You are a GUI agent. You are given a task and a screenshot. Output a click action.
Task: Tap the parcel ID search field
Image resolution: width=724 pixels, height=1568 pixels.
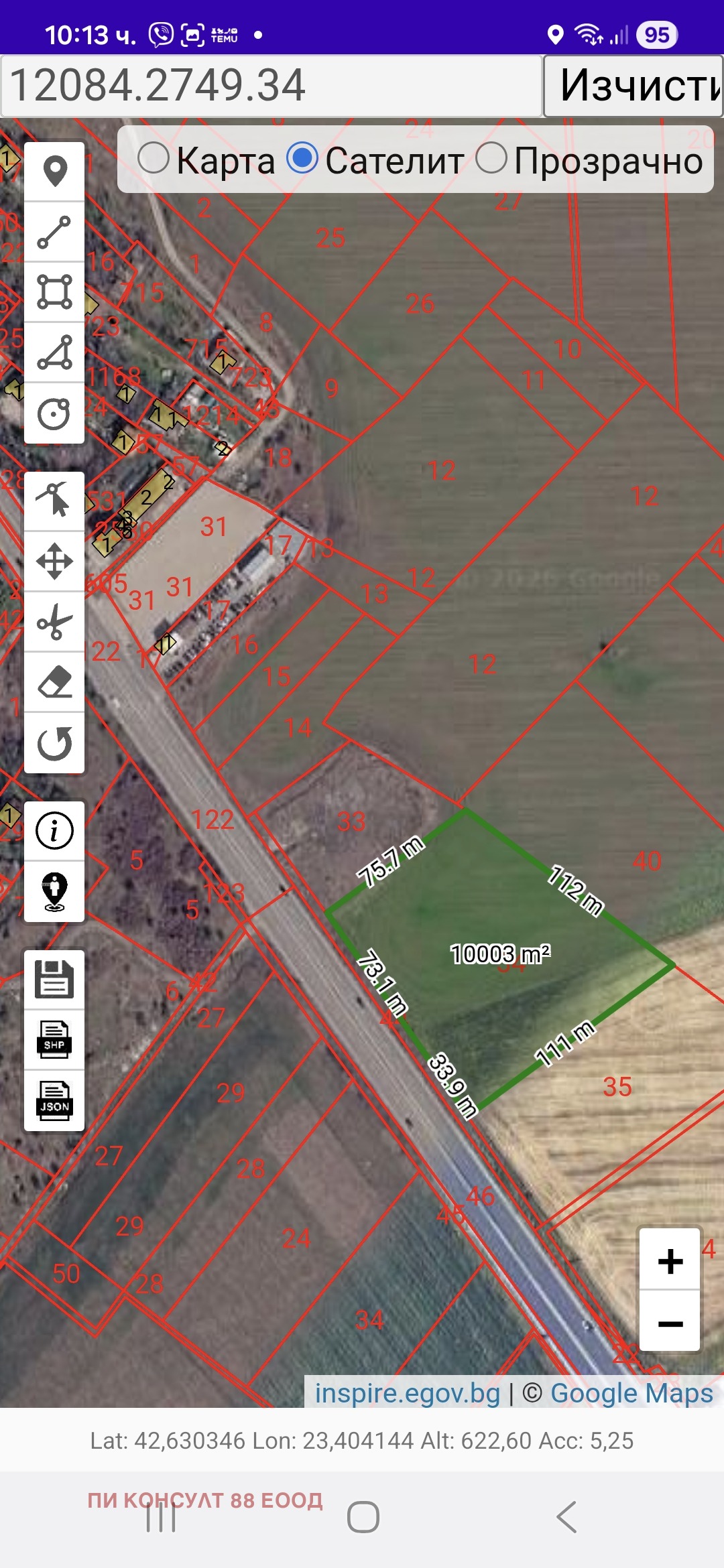[x=271, y=86]
